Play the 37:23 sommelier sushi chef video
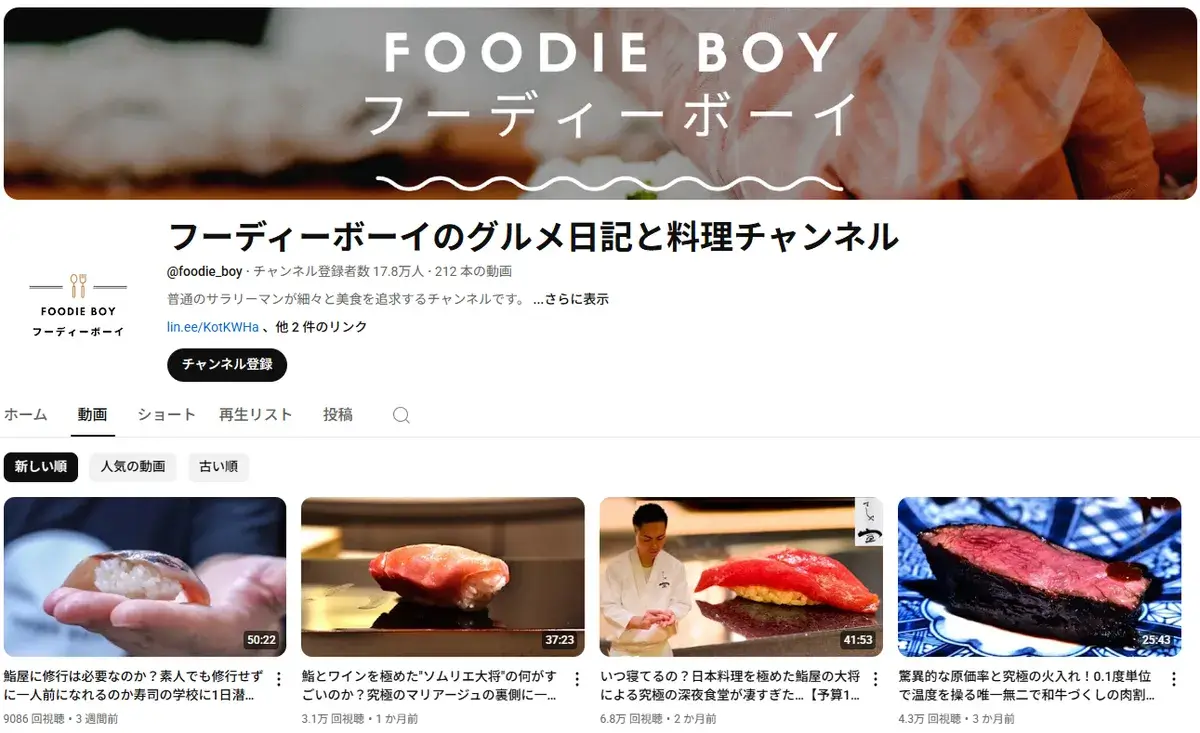The image size is (1200, 733). click(442, 577)
